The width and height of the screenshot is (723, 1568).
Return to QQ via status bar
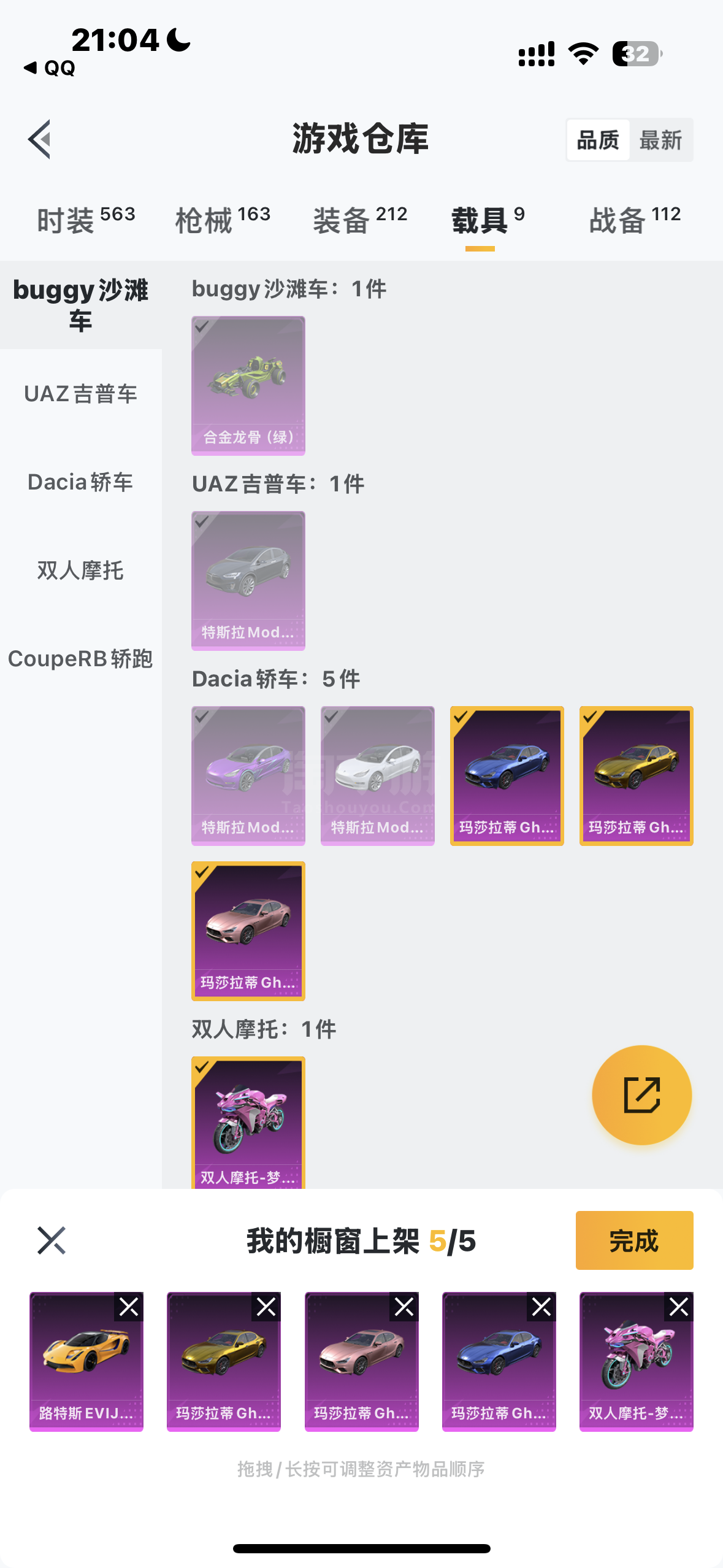point(50,67)
